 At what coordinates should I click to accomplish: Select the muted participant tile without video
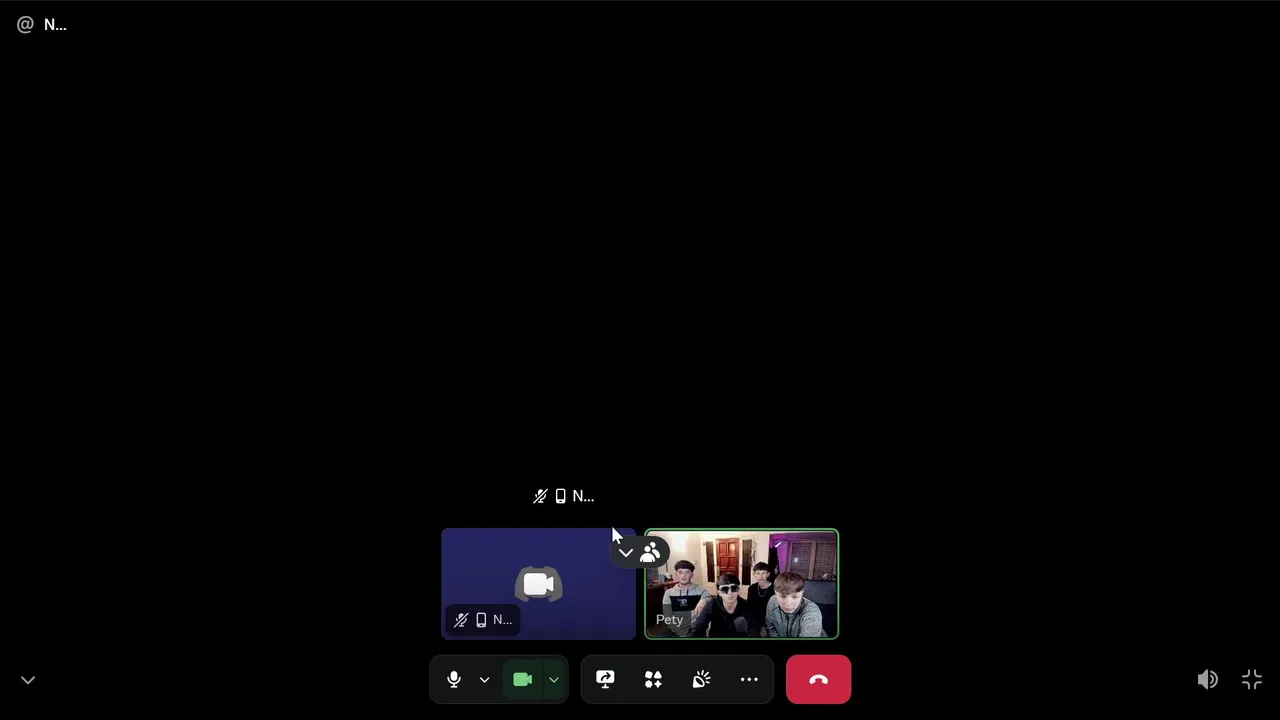tap(538, 585)
